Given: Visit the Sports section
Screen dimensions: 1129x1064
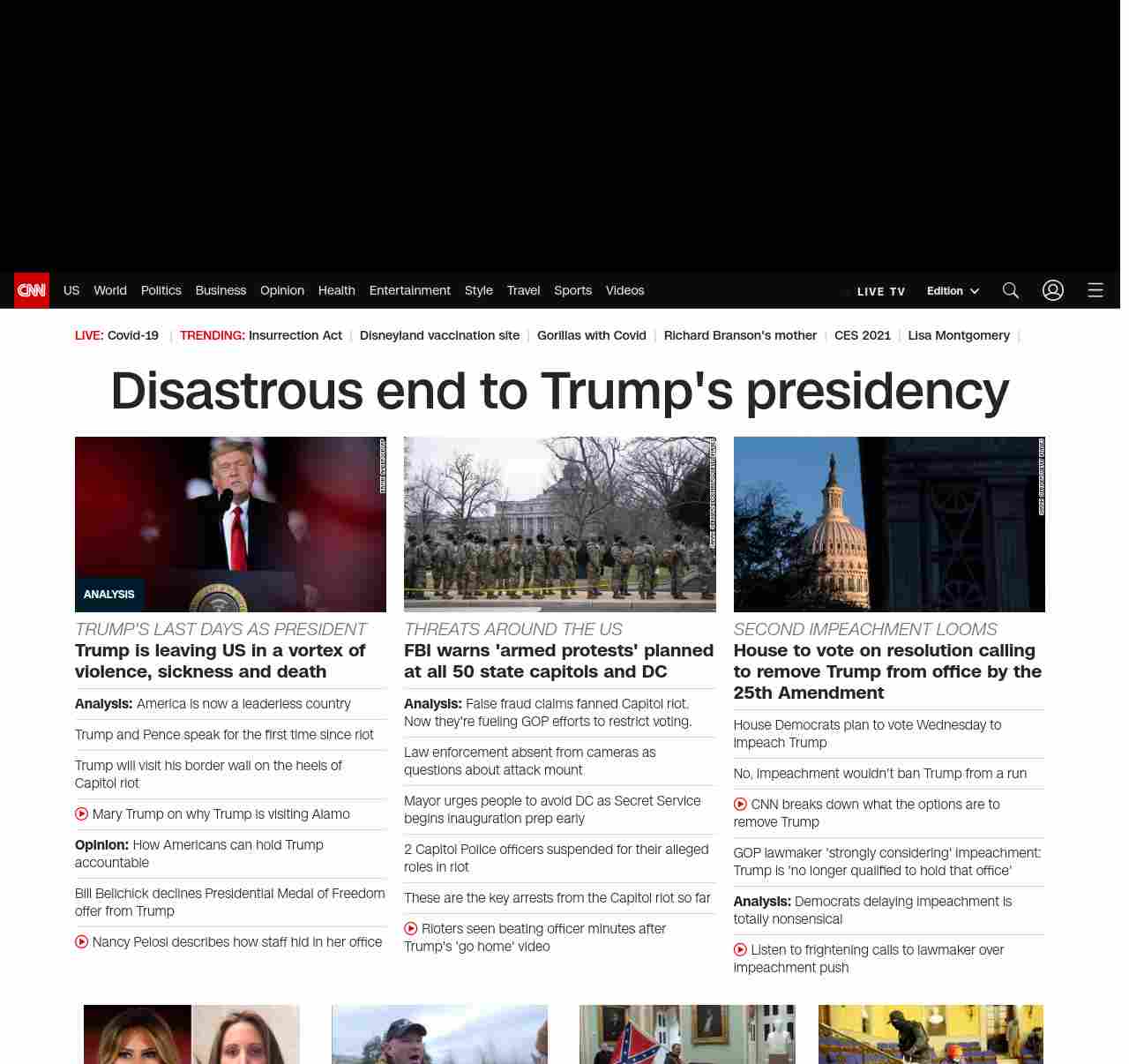Looking at the screenshot, I should (572, 290).
